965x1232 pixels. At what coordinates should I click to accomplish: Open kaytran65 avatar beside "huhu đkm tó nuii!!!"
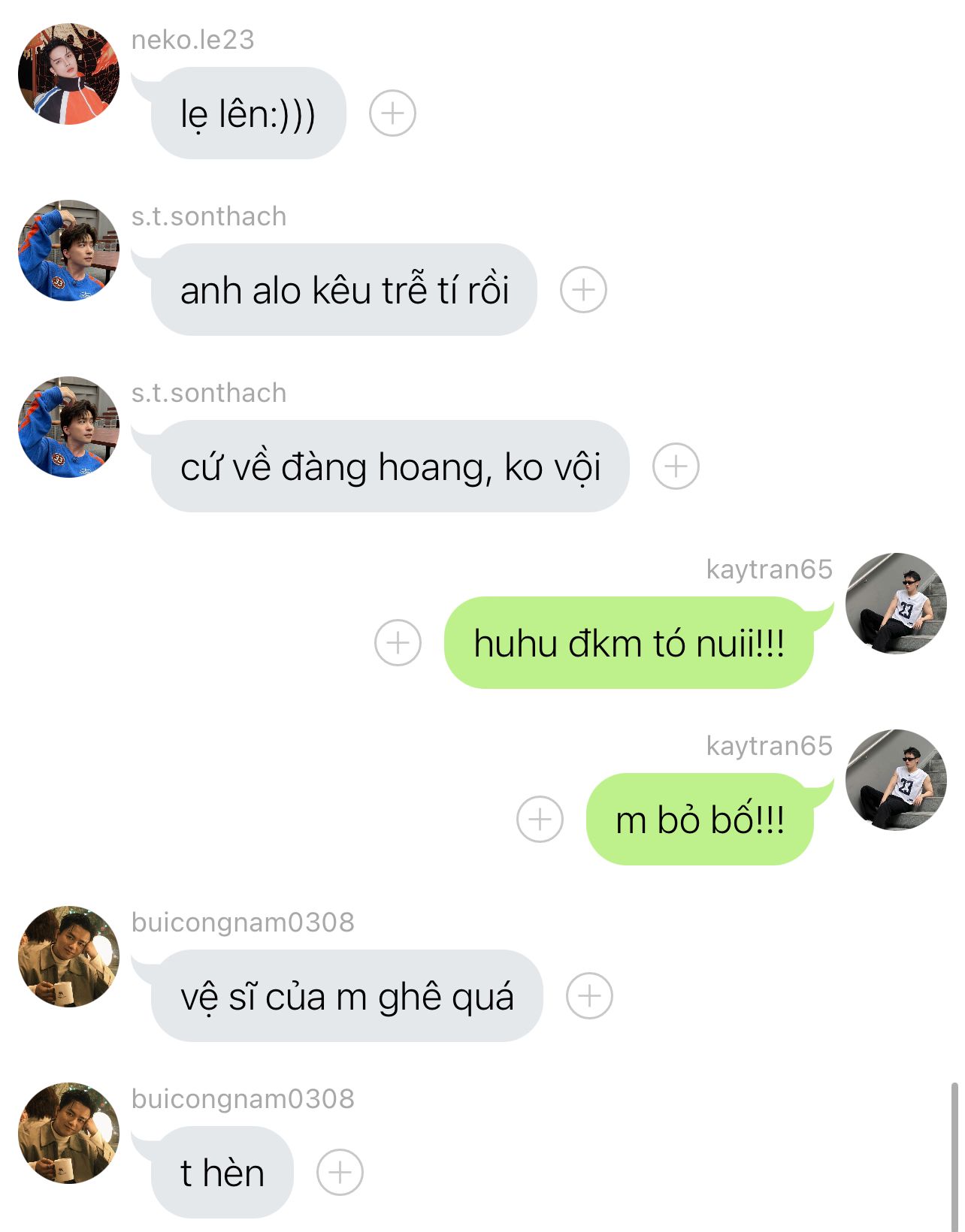[896, 604]
